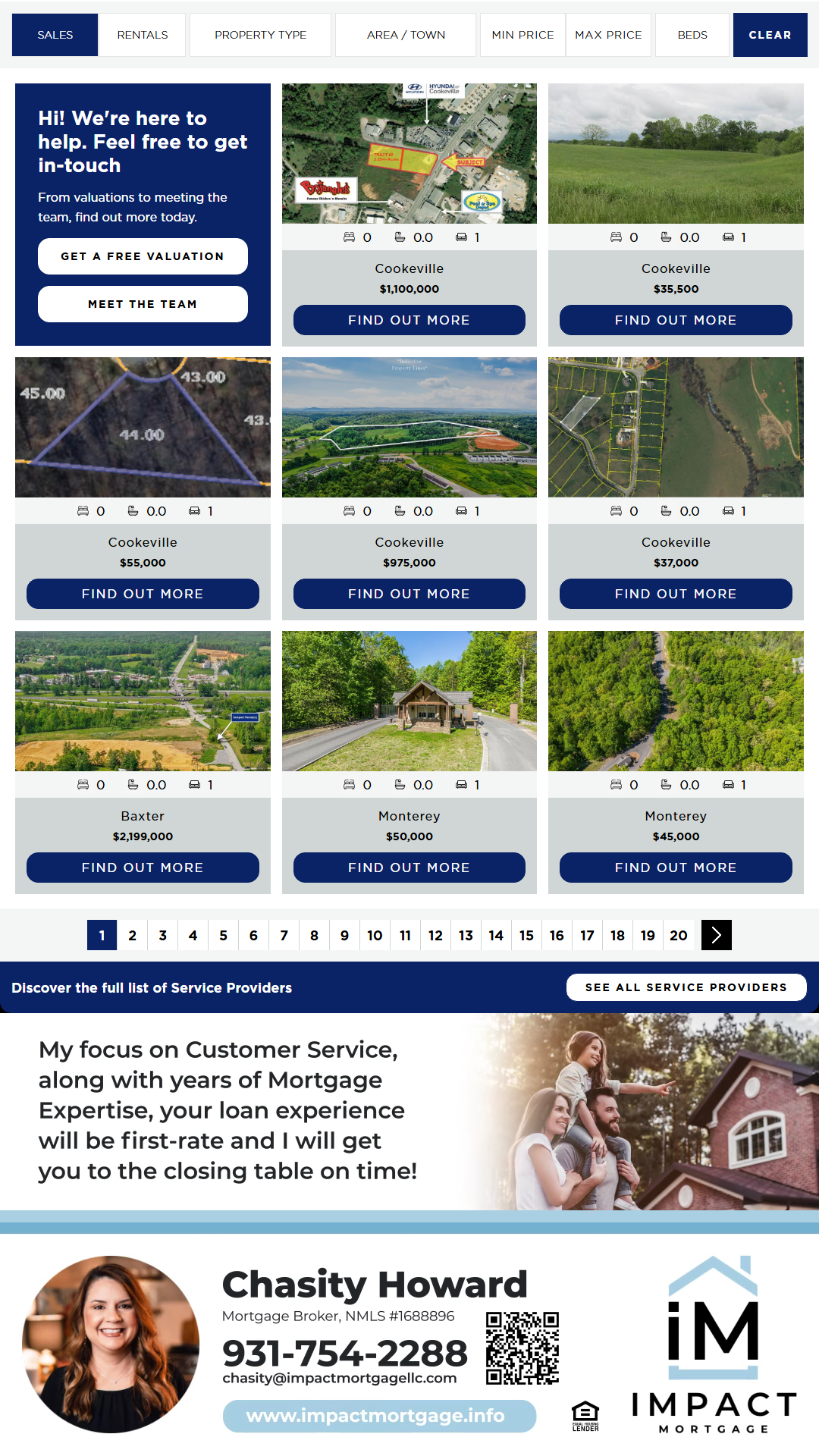819x1456 pixels.
Task: Set the Max Price filter
Action: [608, 35]
